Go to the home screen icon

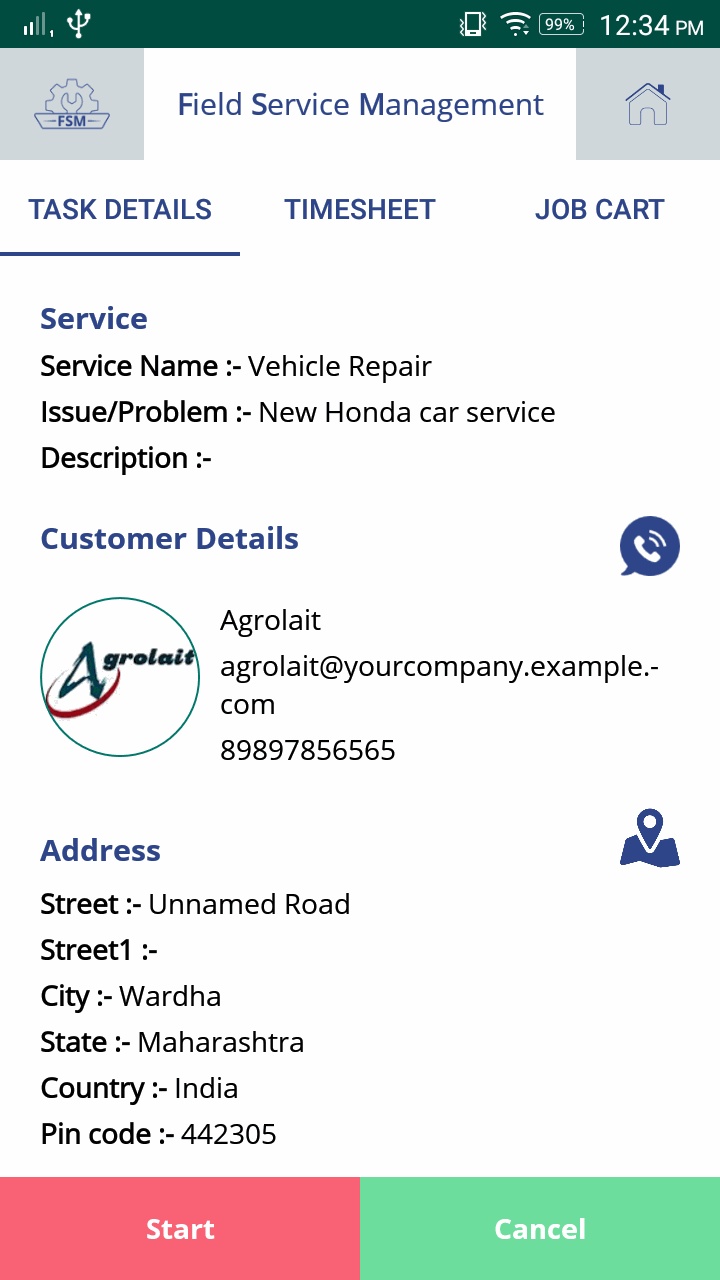tap(648, 104)
